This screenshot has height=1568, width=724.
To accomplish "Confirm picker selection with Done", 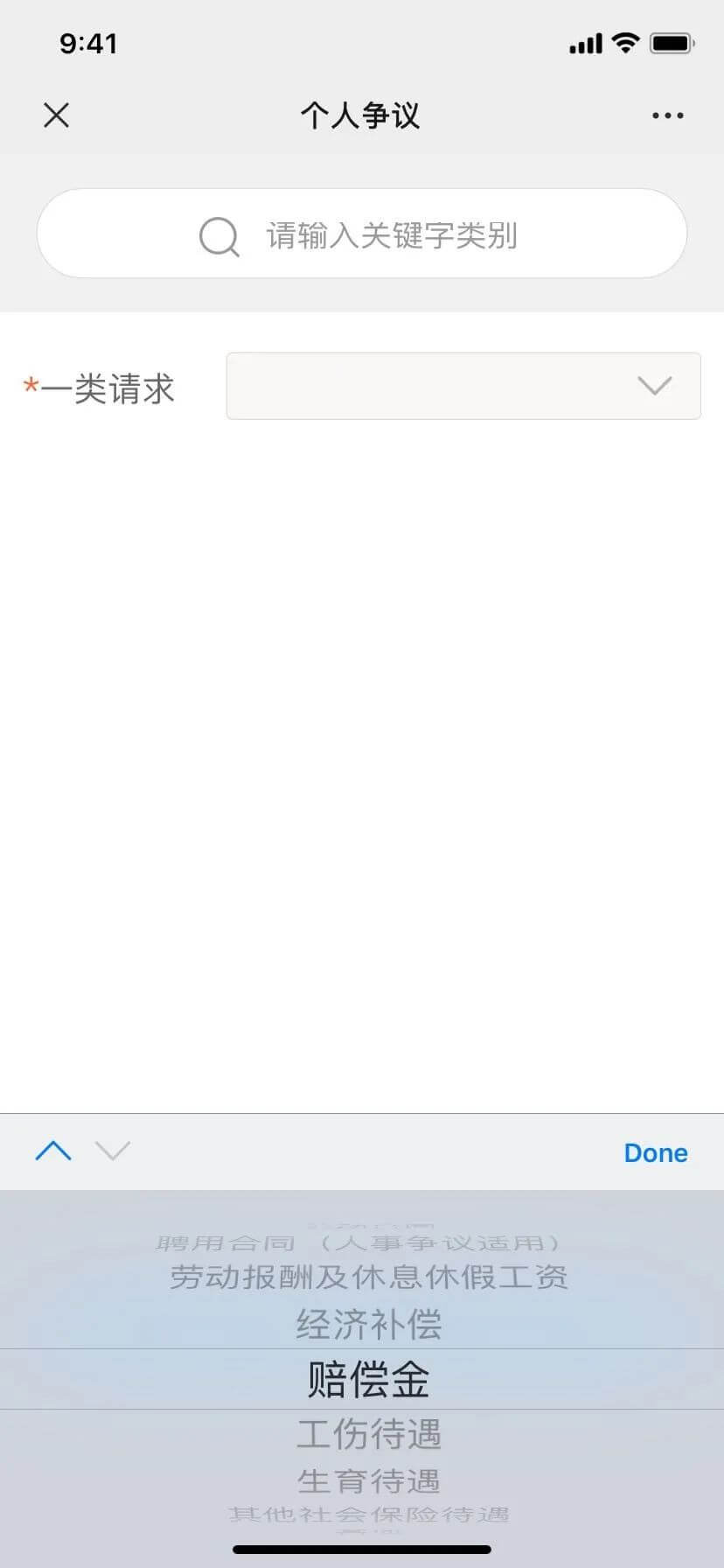I will [655, 1152].
